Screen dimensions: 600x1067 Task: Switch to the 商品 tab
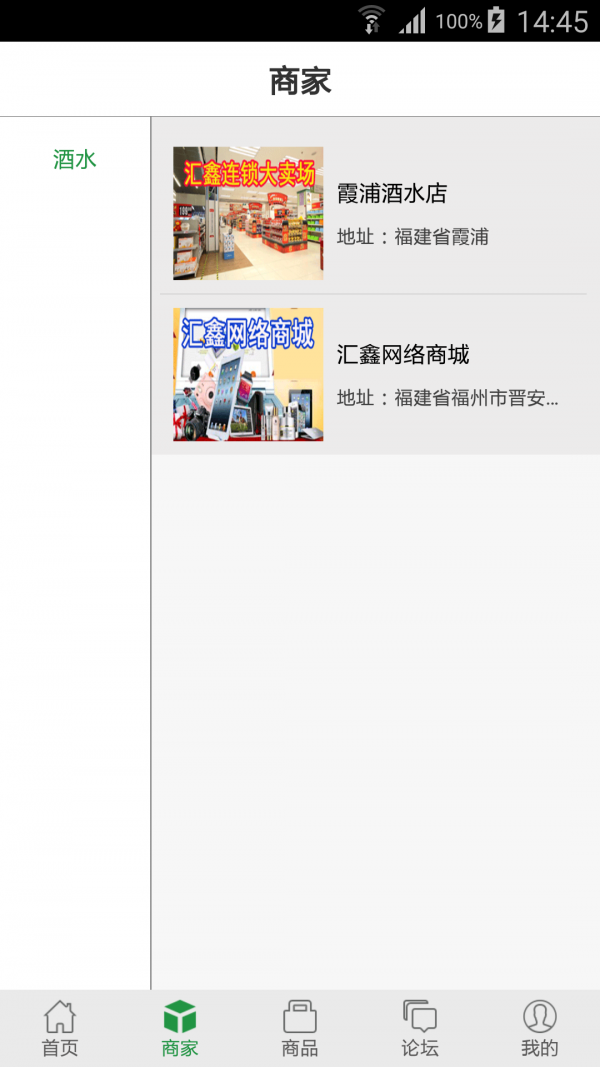pyautogui.click(x=300, y=1029)
